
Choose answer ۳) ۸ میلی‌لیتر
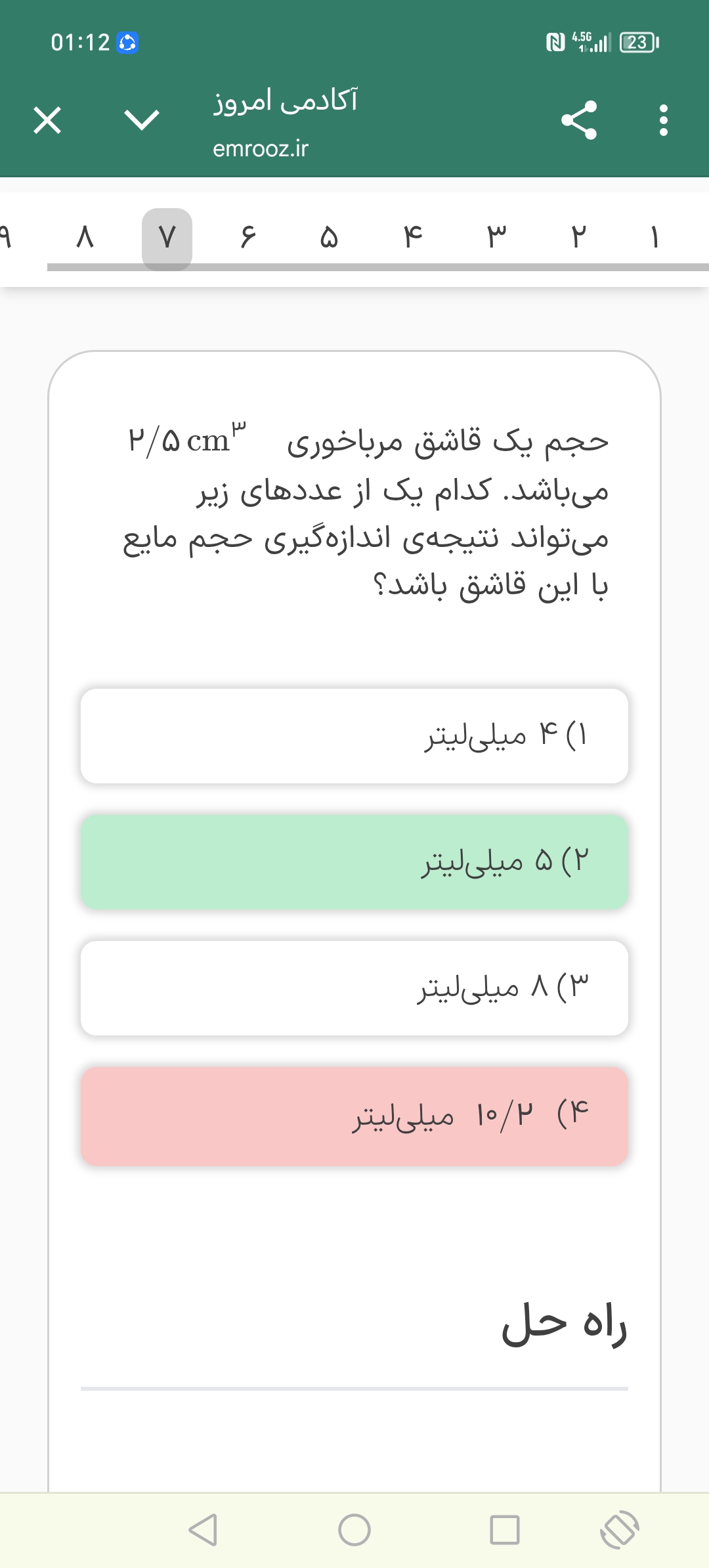click(354, 988)
